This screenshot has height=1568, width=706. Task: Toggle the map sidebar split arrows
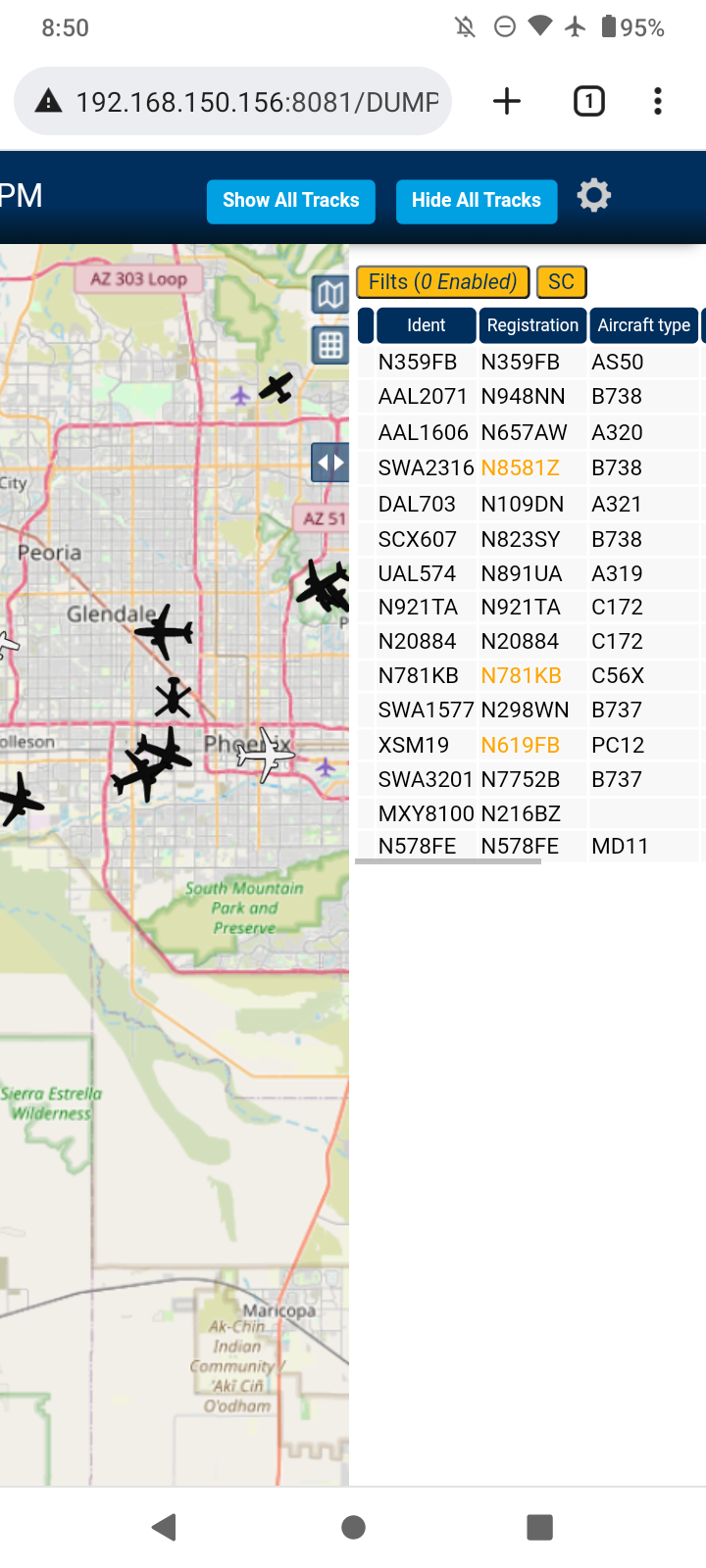tap(330, 463)
